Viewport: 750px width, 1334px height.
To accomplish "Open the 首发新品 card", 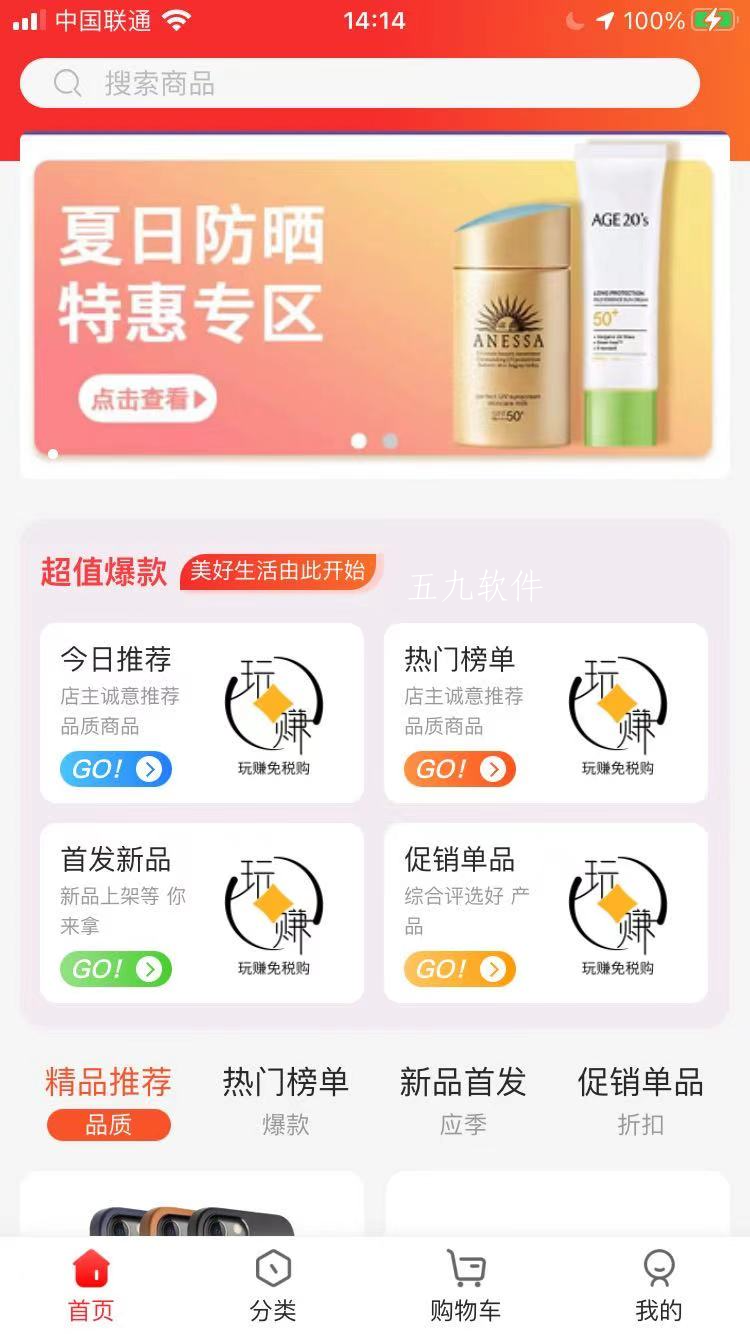I will [201, 912].
